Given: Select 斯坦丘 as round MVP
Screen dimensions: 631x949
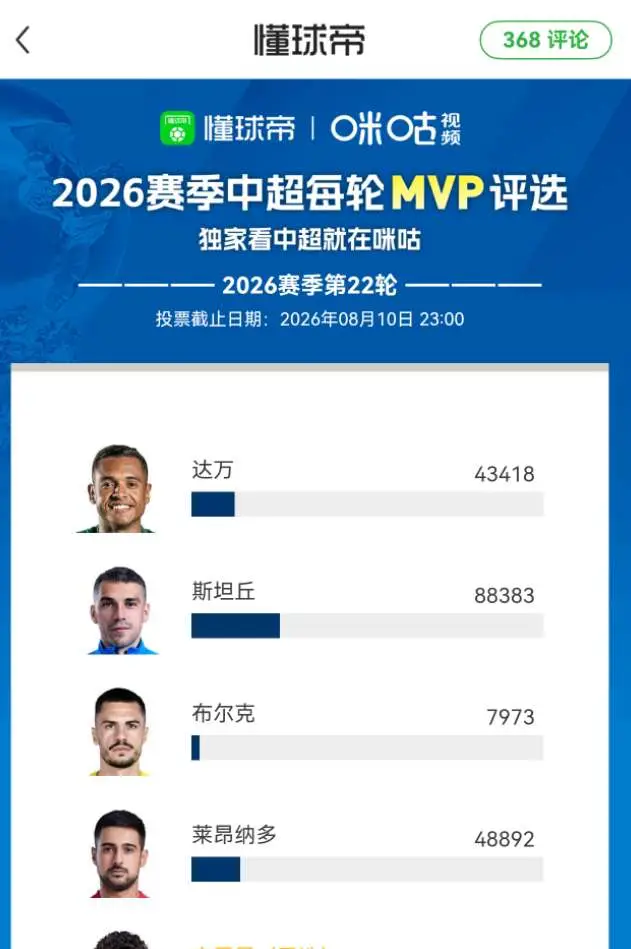Looking at the screenshot, I should [309, 611].
